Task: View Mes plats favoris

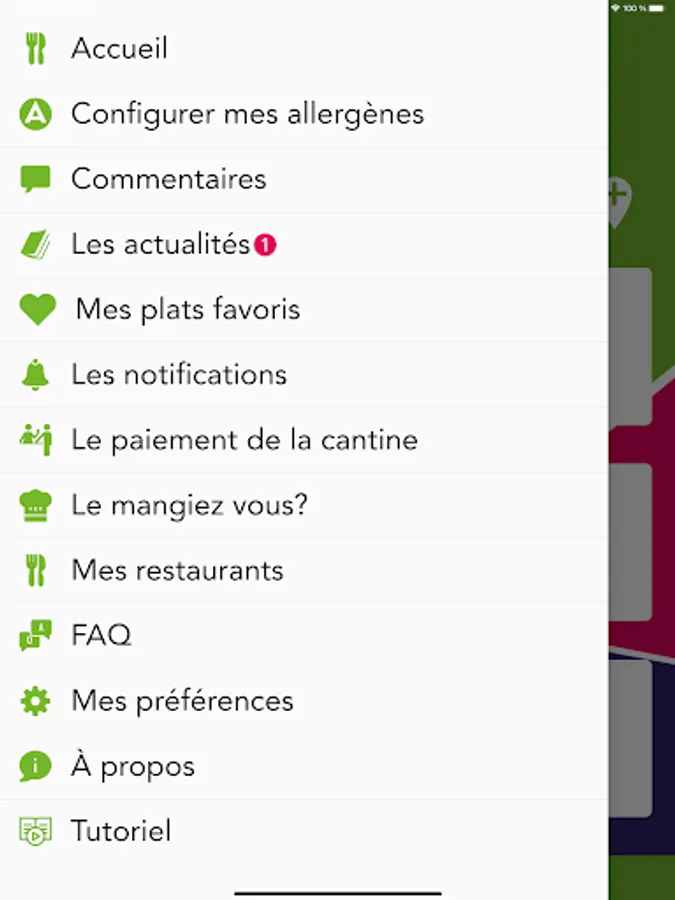Action: click(187, 310)
